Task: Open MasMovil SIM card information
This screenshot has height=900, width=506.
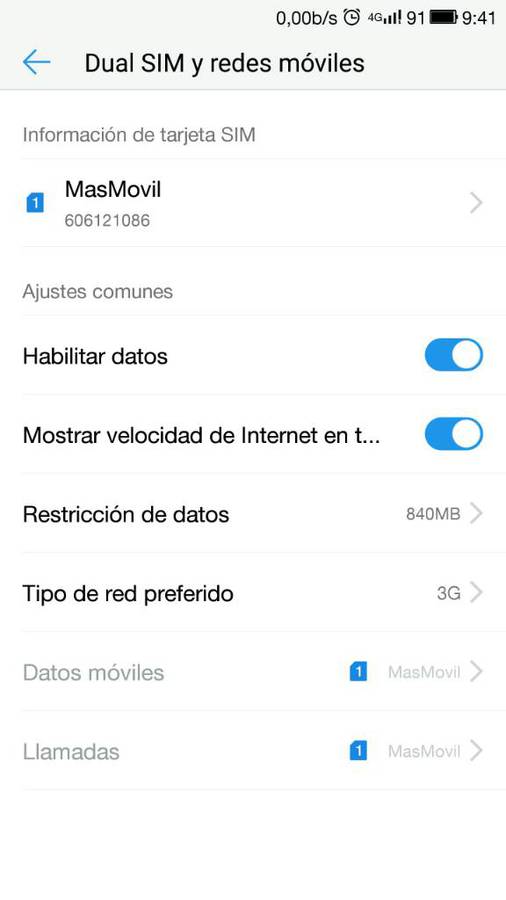Action: [x=253, y=203]
